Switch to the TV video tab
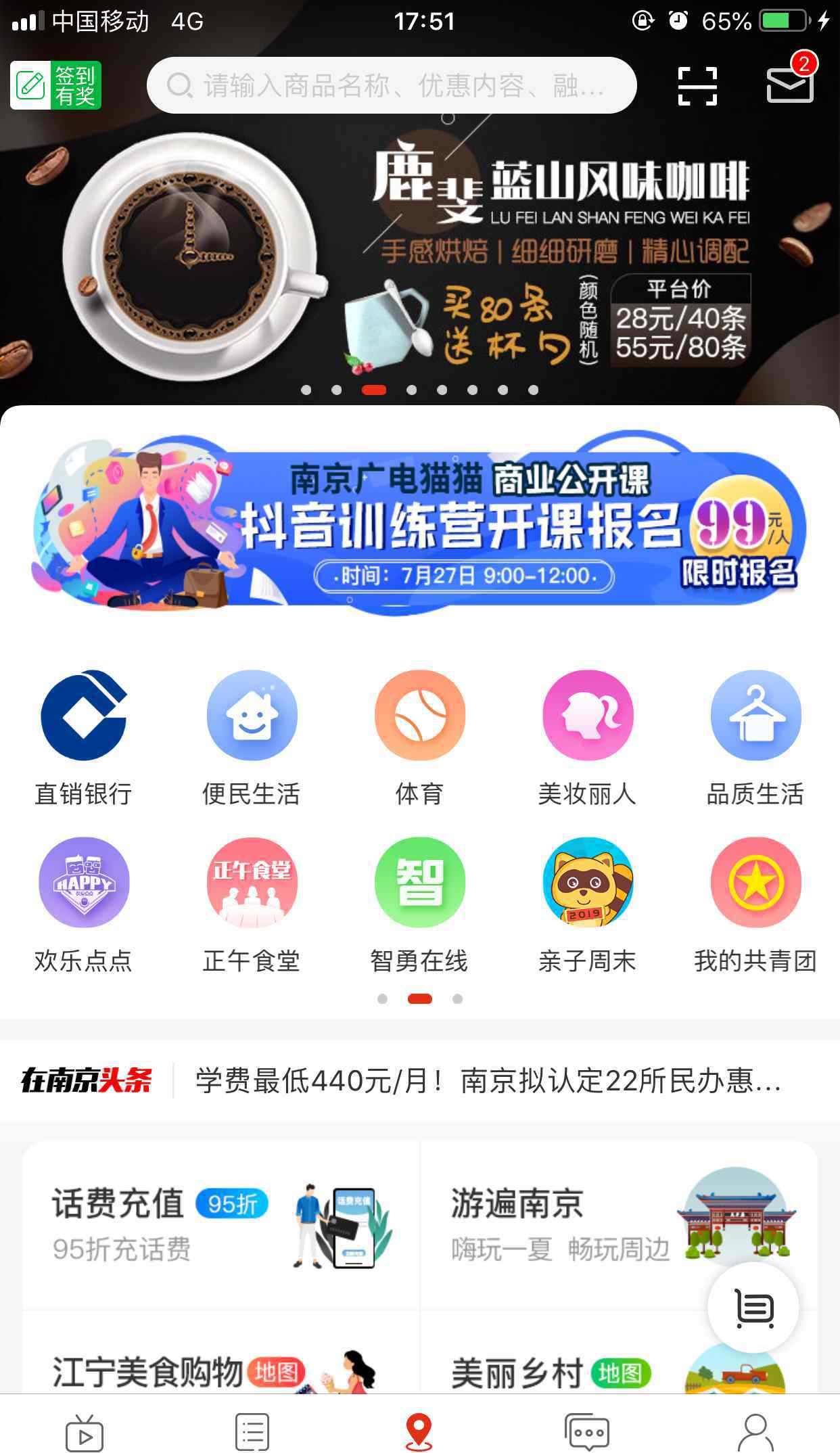Viewport: 840px width, 1453px height. 85,1433
